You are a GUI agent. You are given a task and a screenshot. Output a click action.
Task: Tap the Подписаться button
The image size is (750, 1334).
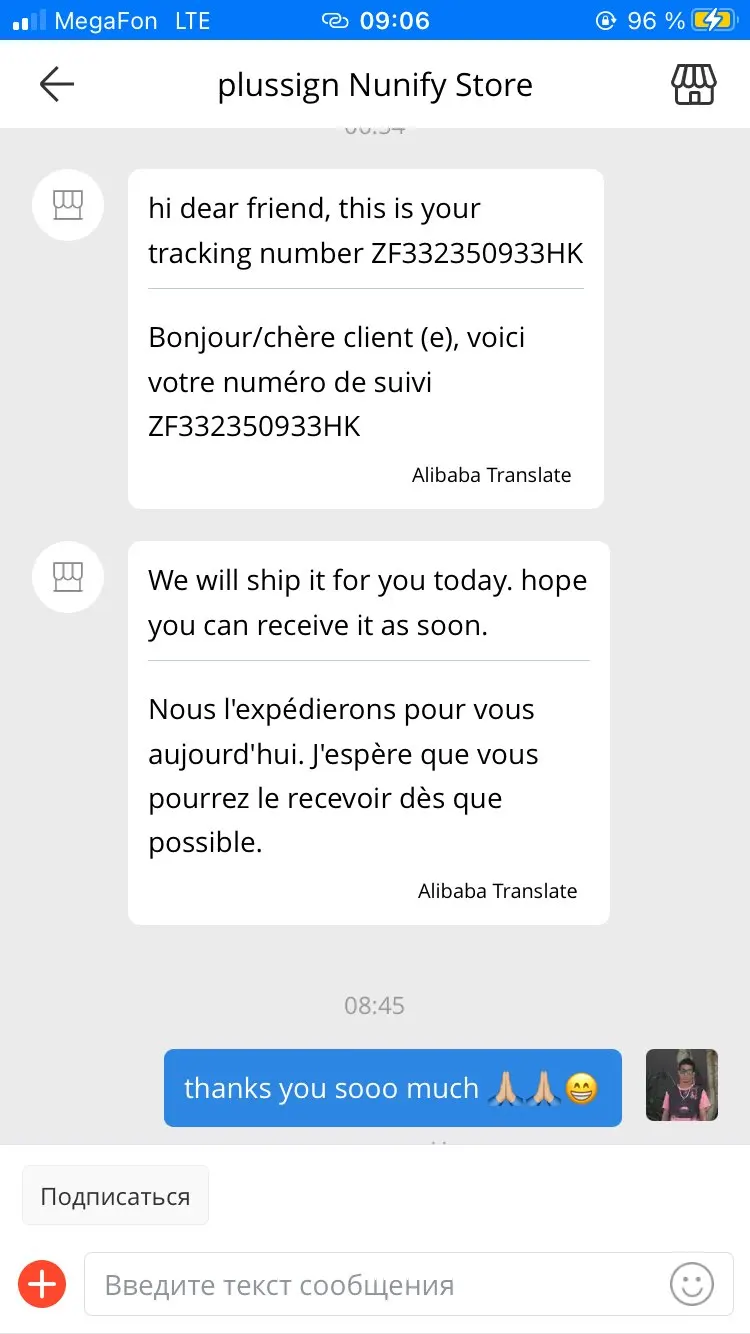[115, 1196]
